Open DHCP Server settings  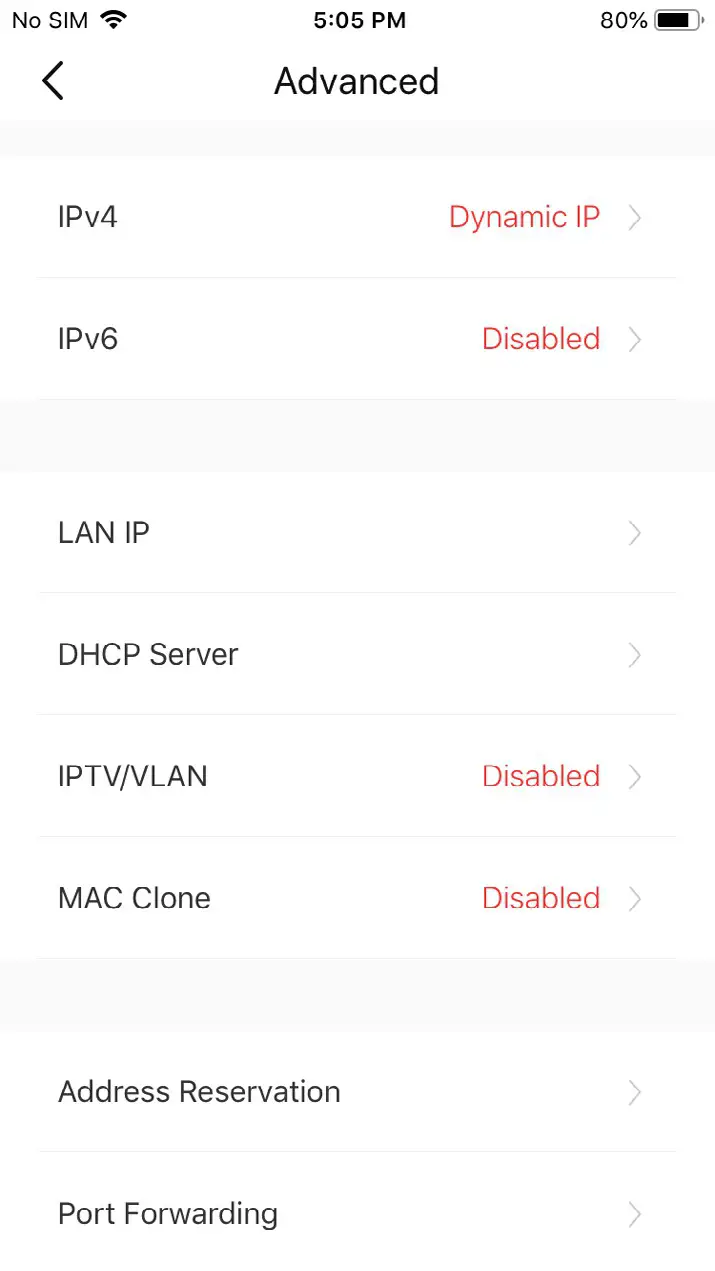pyautogui.click(x=357, y=655)
